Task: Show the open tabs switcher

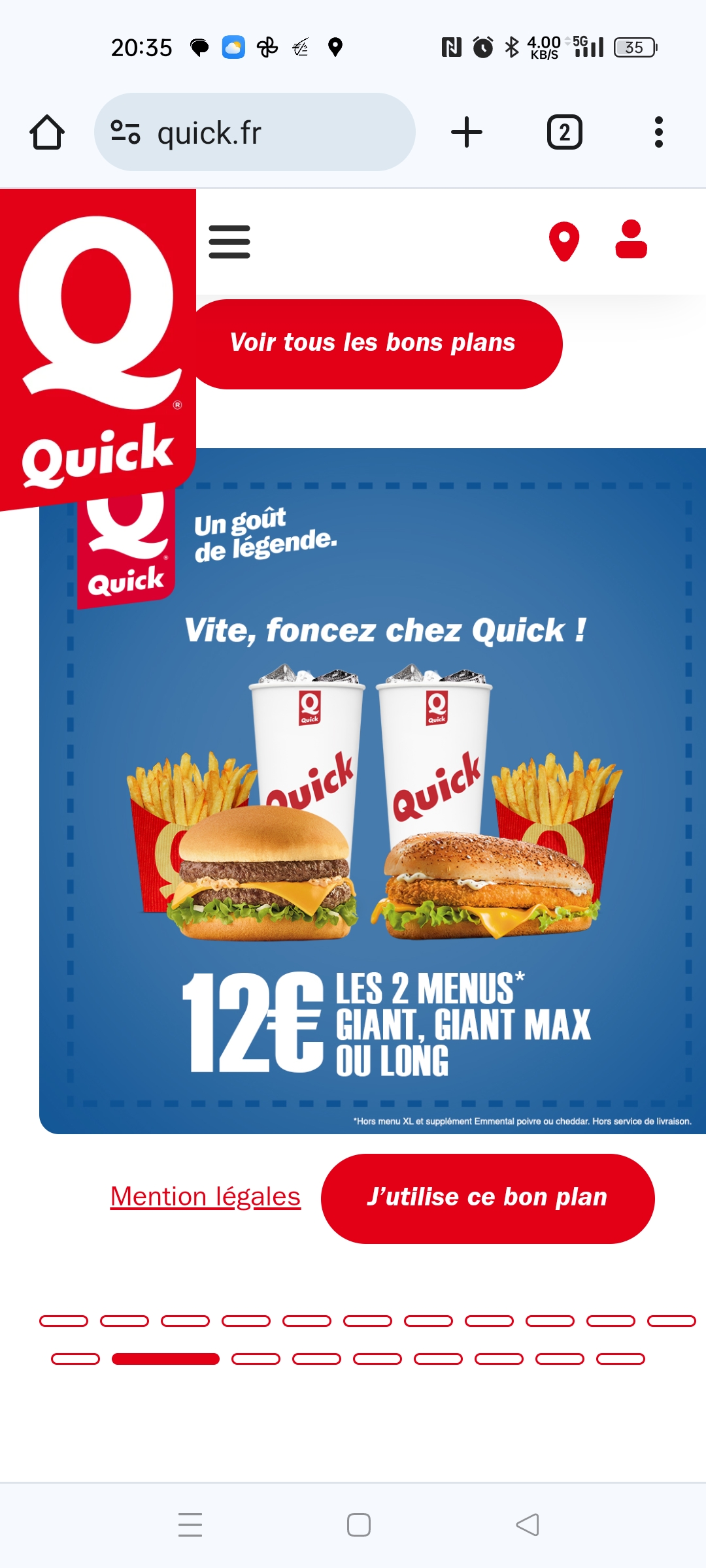Action: coord(565,132)
